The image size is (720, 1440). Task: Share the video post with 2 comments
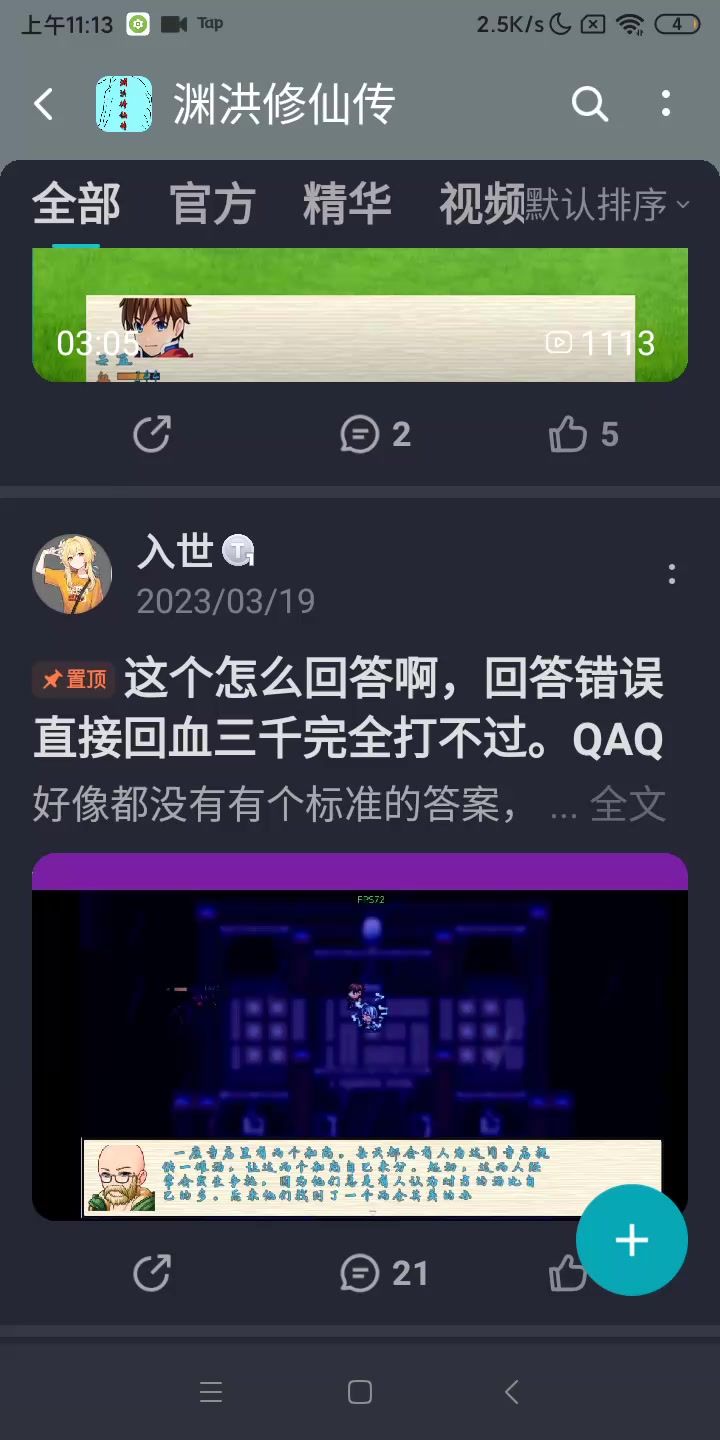[152, 435]
